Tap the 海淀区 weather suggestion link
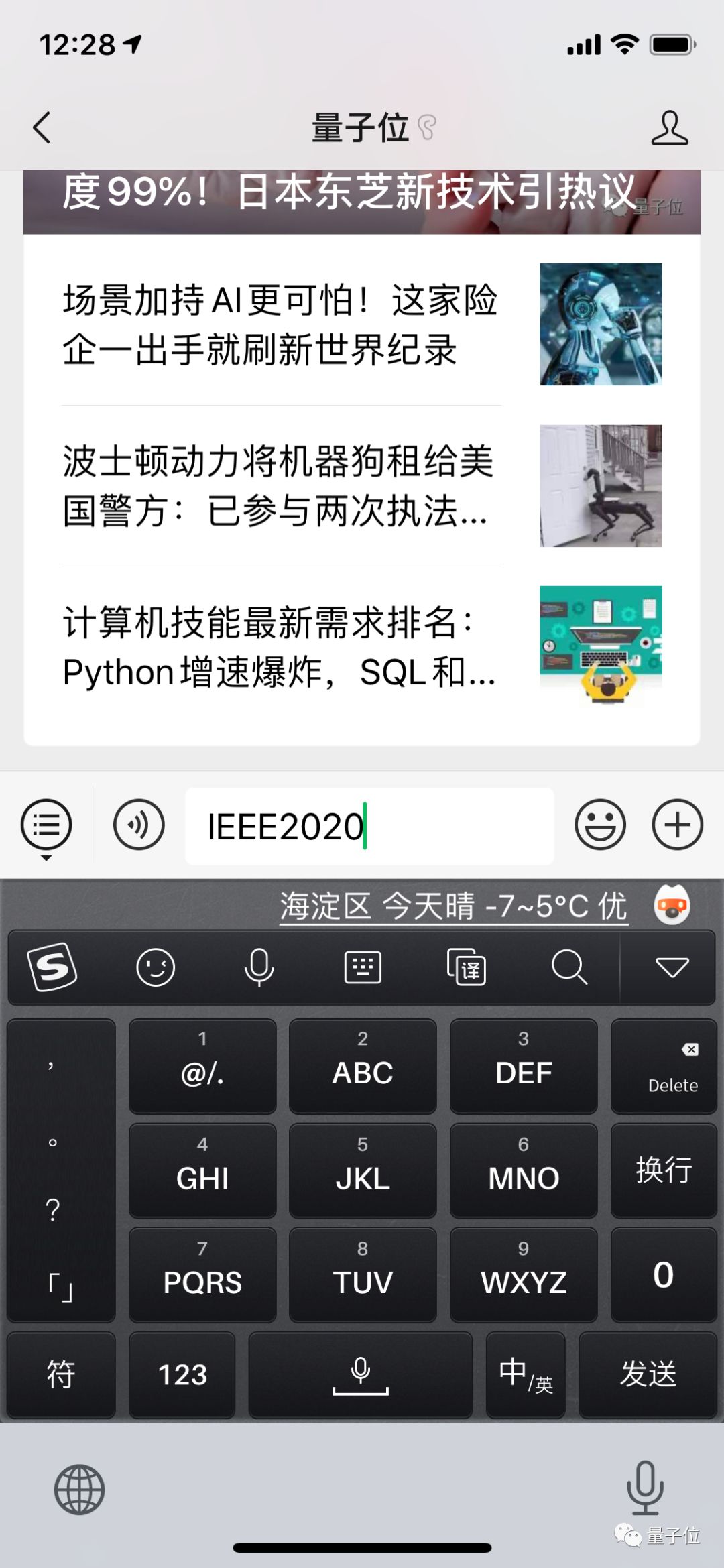Viewport: 724px width, 1568px height. click(453, 906)
